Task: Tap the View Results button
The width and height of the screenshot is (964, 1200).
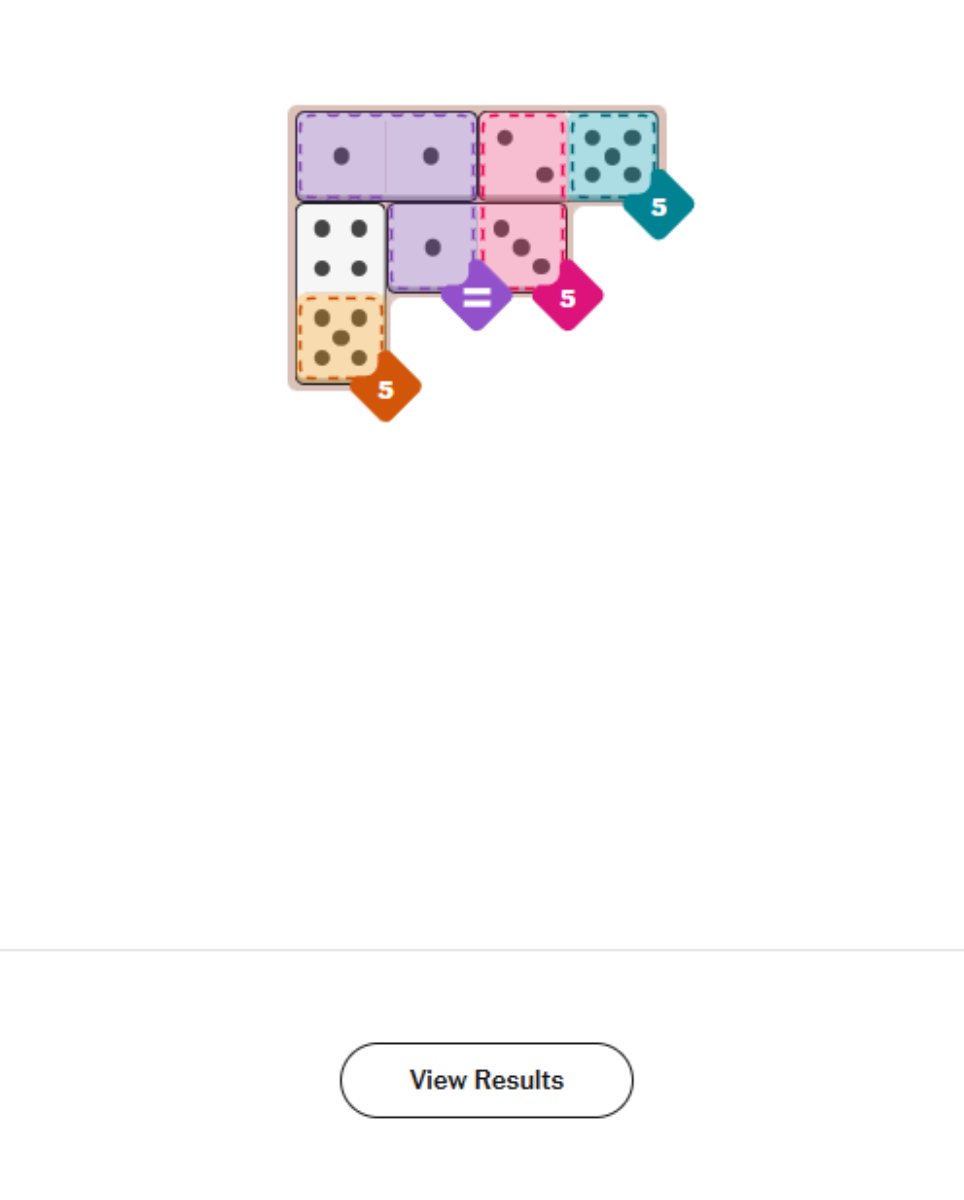Action: 486,1080
